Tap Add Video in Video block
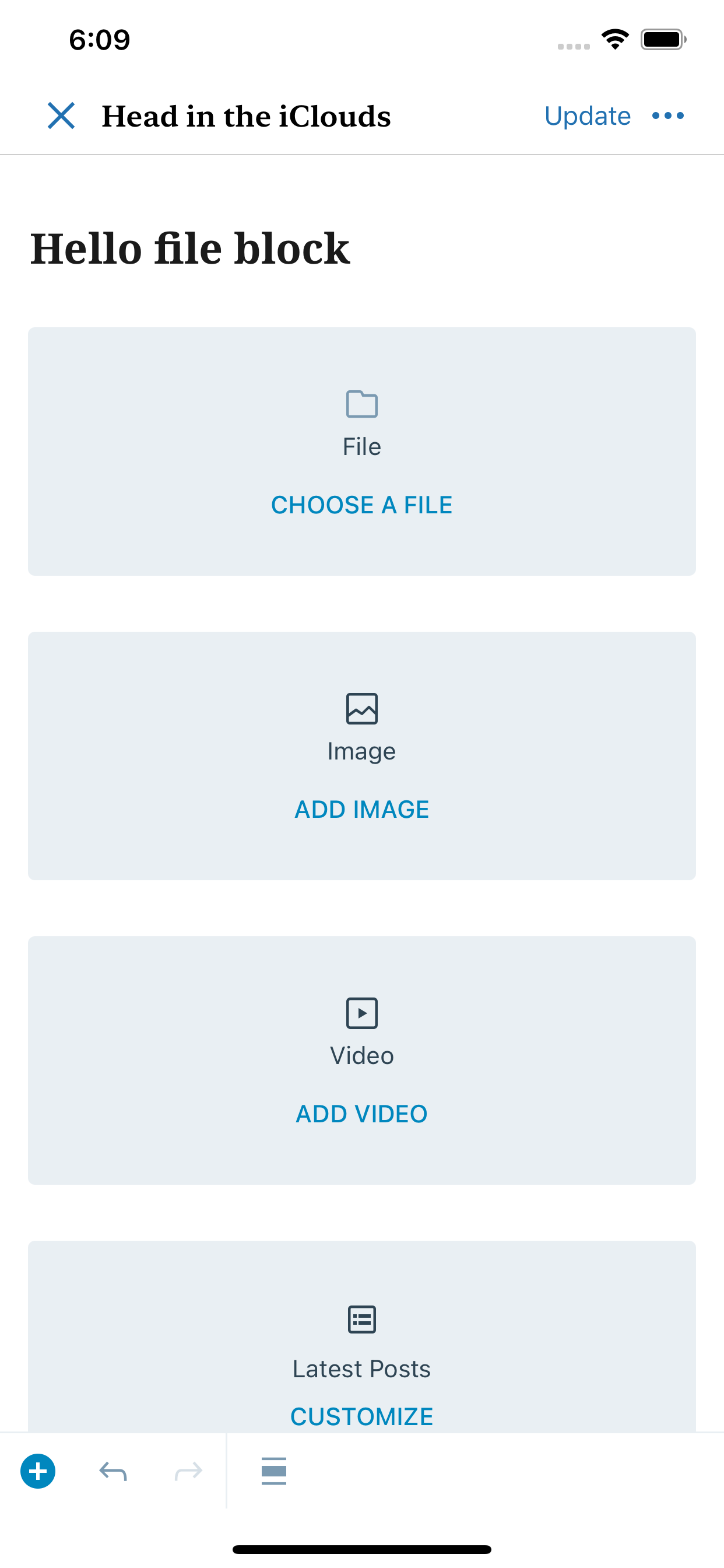 coord(361,1114)
